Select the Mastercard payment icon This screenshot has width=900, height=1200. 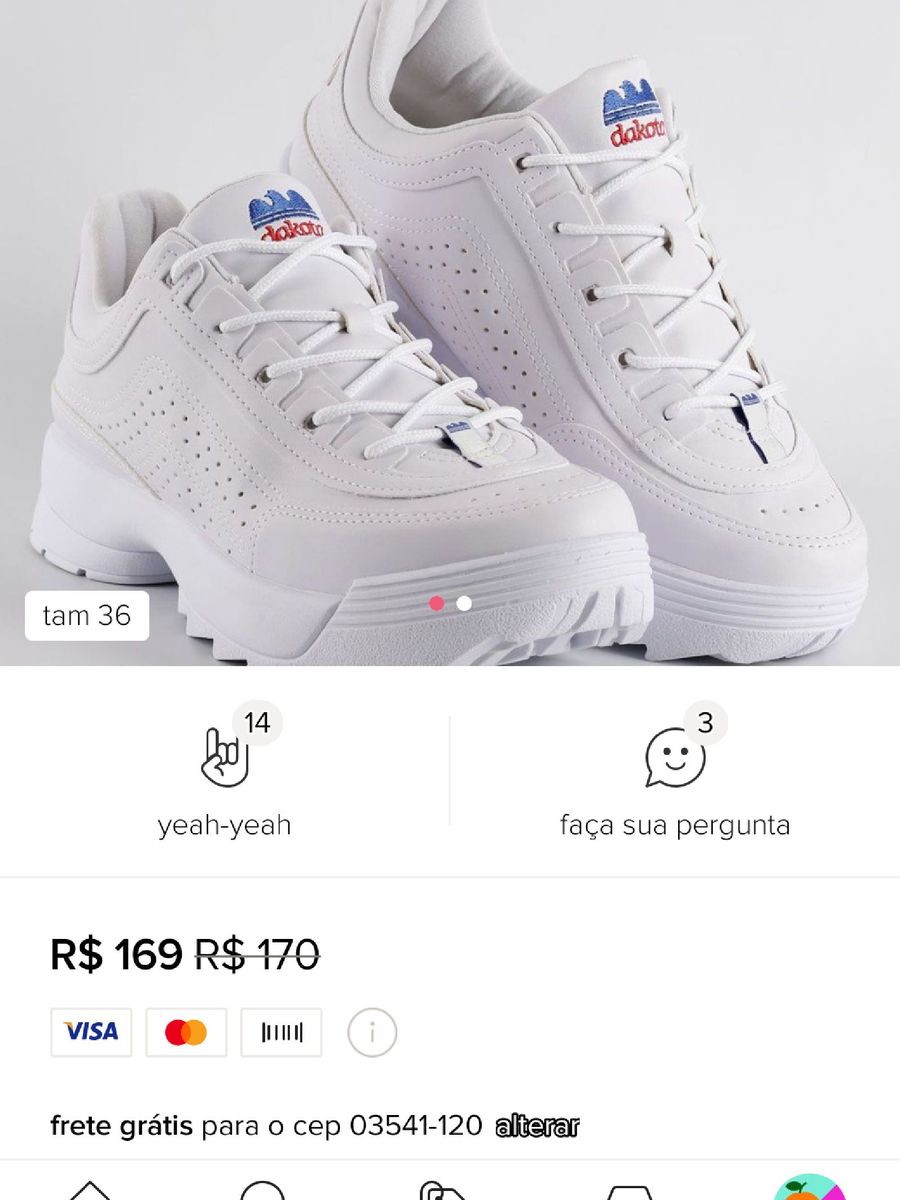tap(186, 1032)
